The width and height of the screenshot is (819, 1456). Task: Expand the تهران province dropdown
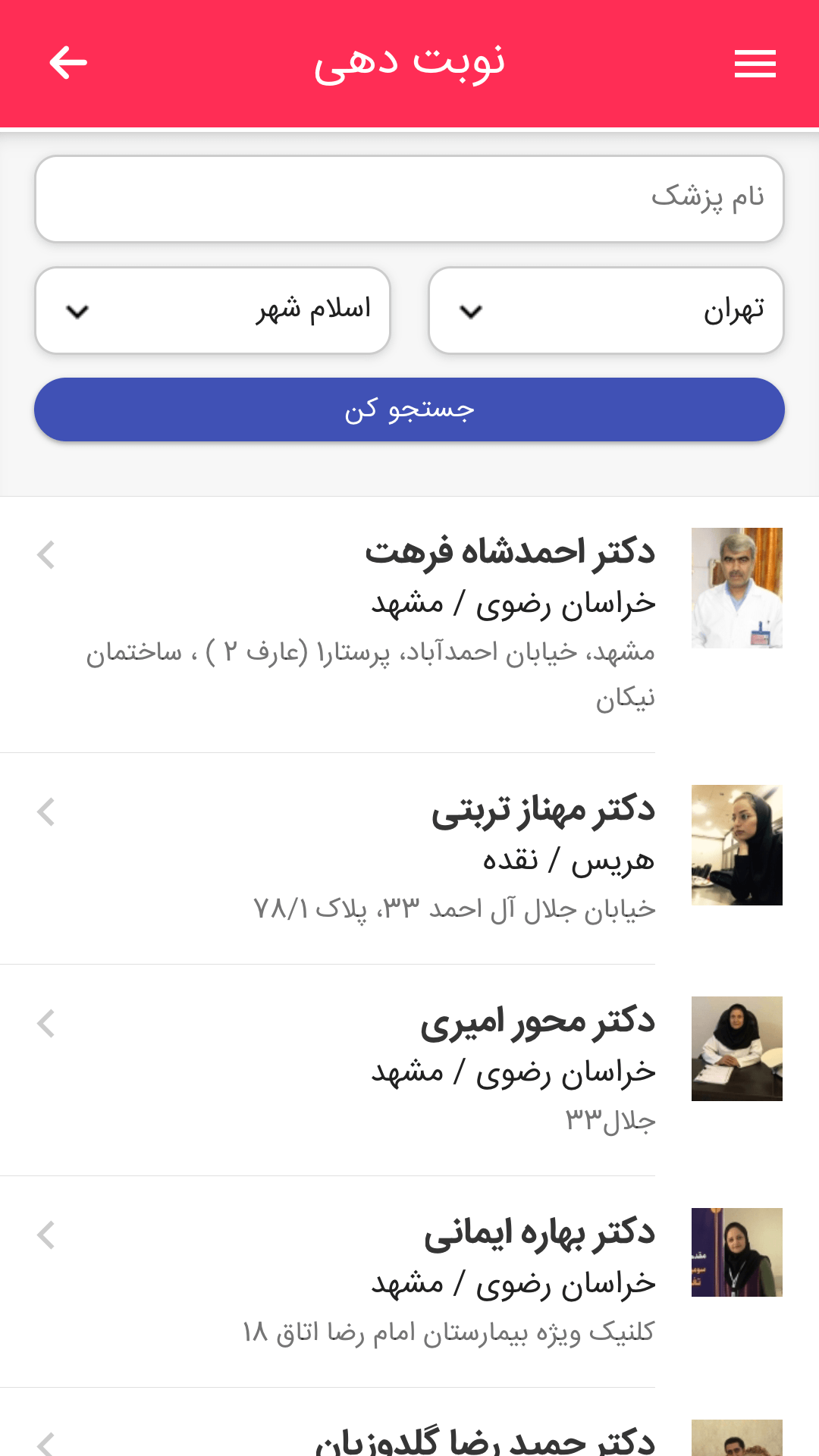pyautogui.click(x=606, y=310)
